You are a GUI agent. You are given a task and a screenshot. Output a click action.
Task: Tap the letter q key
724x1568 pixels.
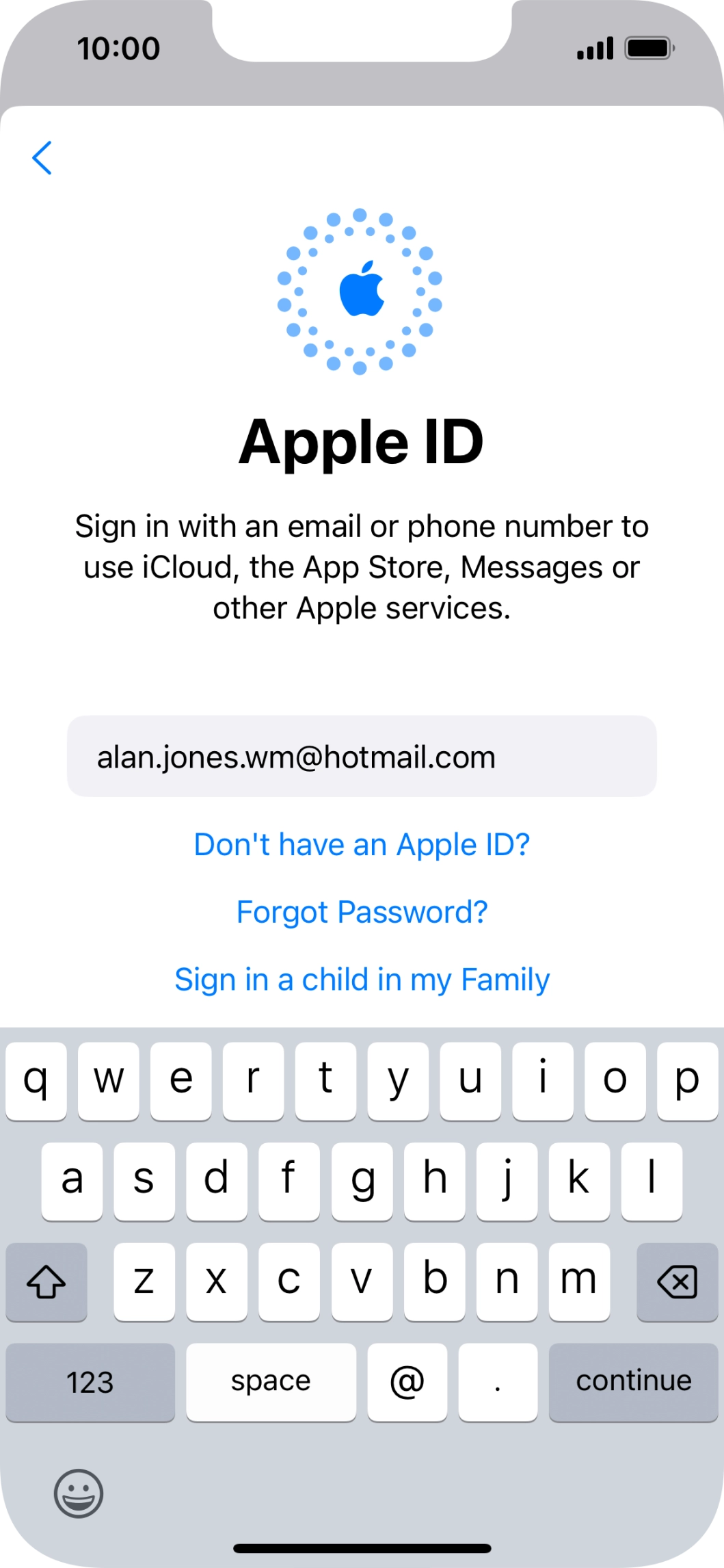tap(36, 1078)
